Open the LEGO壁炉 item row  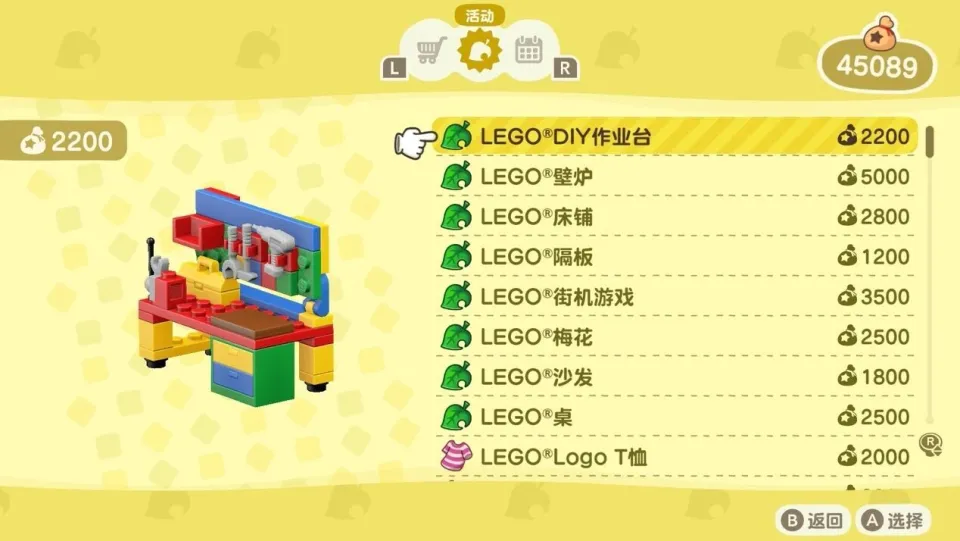[676, 177]
